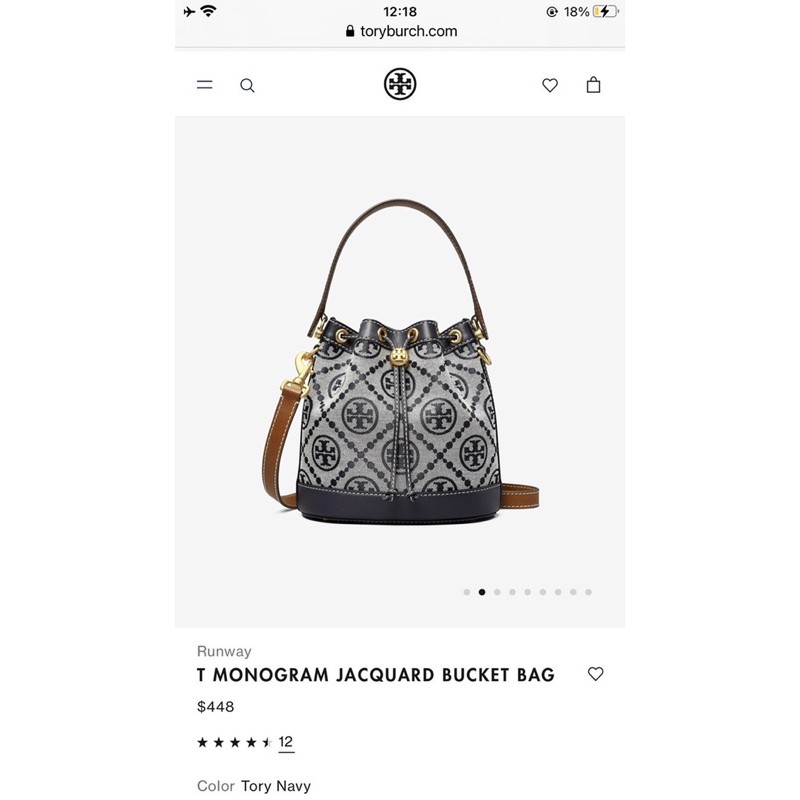
Task: Open the shopping bag
Action: click(593, 85)
